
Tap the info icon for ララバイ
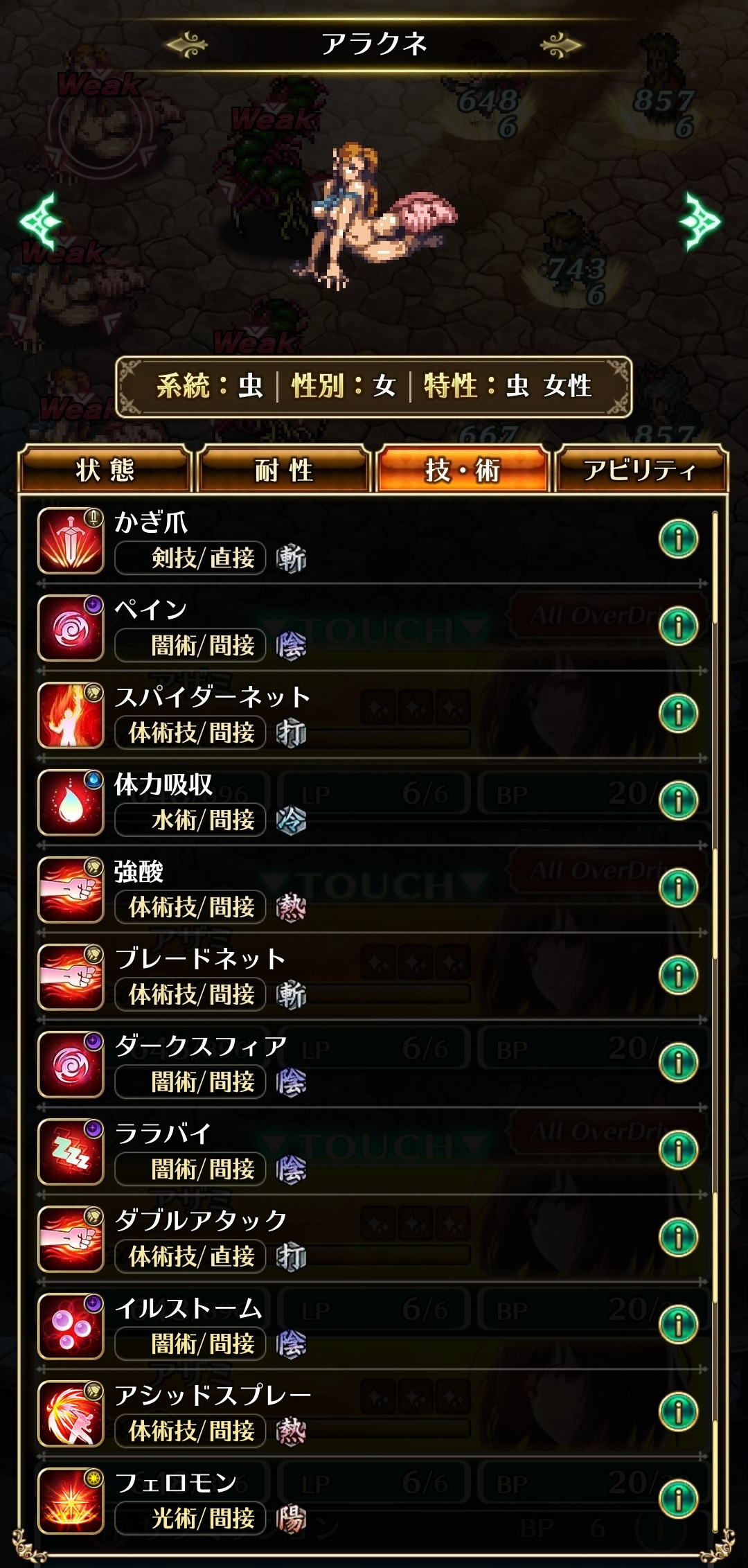point(678,1150)
